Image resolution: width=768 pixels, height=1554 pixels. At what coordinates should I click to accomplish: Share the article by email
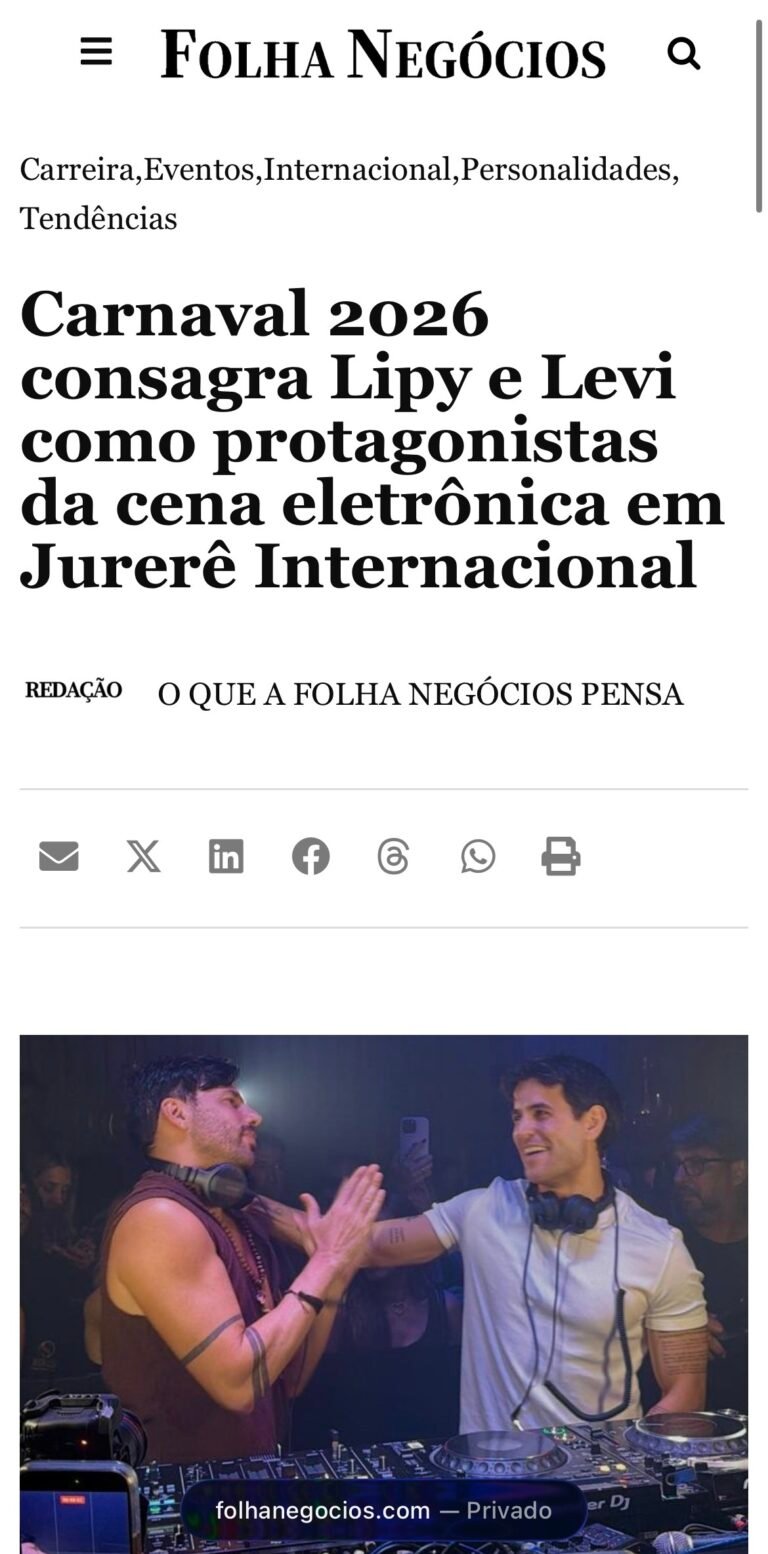[x=59, y=857]
